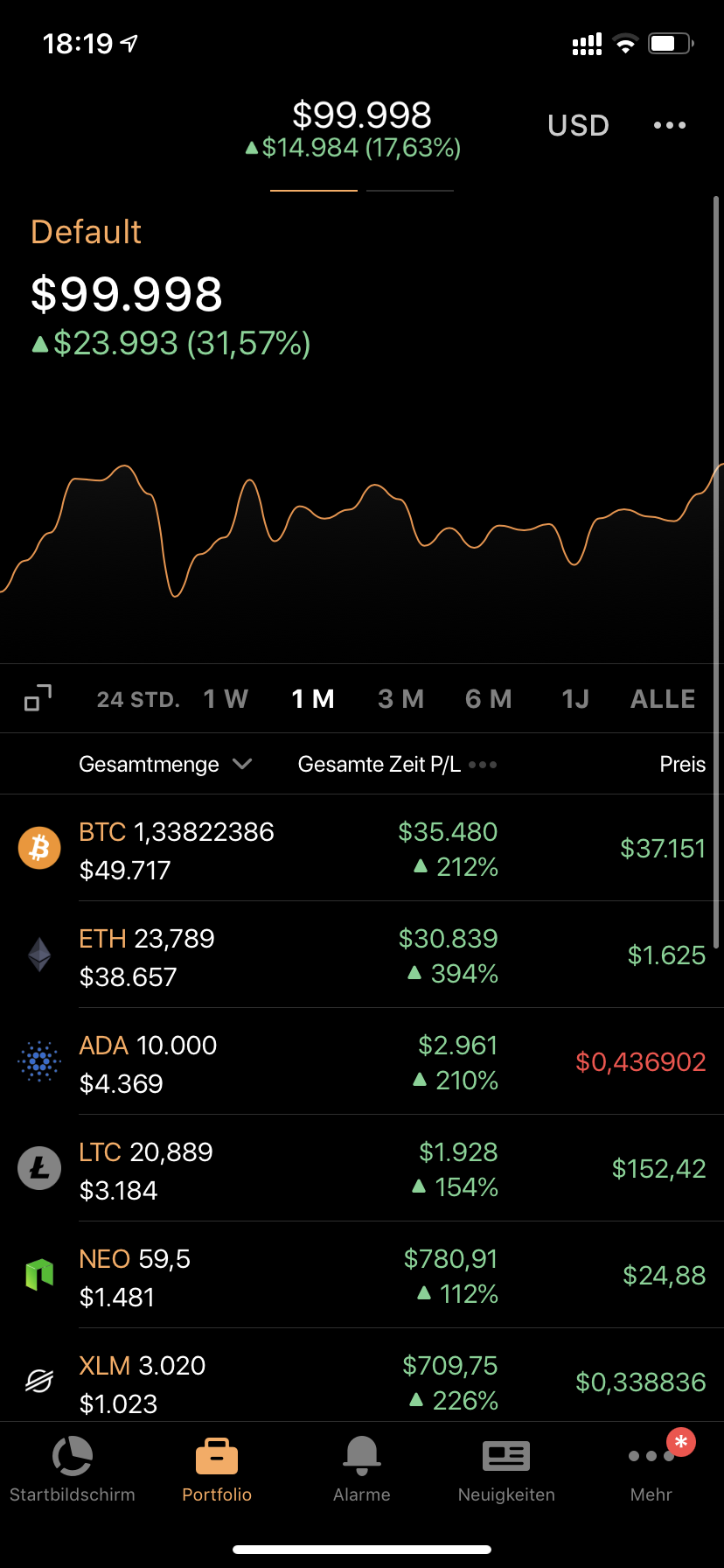Open the BTC holding details
This screenshot has height=1568, width=724.
click(362, 849)
